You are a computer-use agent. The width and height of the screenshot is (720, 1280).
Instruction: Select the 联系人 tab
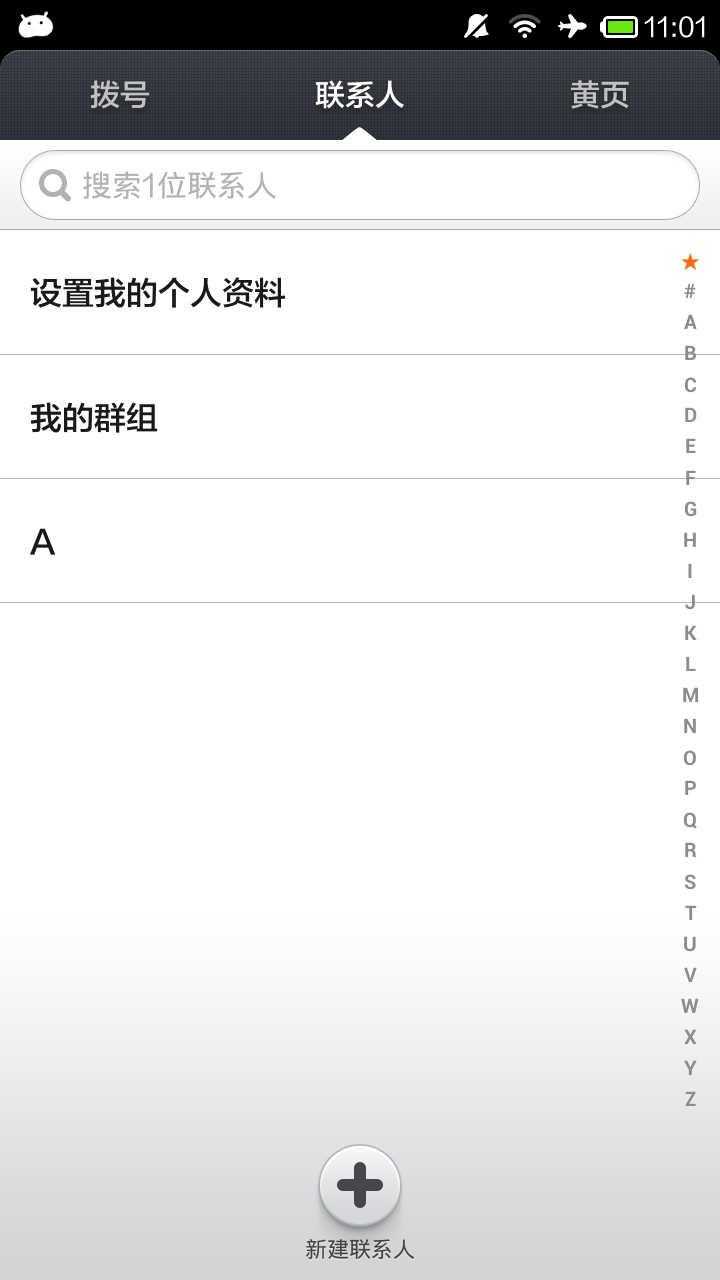pyautogui.click(x=359, y=95)
